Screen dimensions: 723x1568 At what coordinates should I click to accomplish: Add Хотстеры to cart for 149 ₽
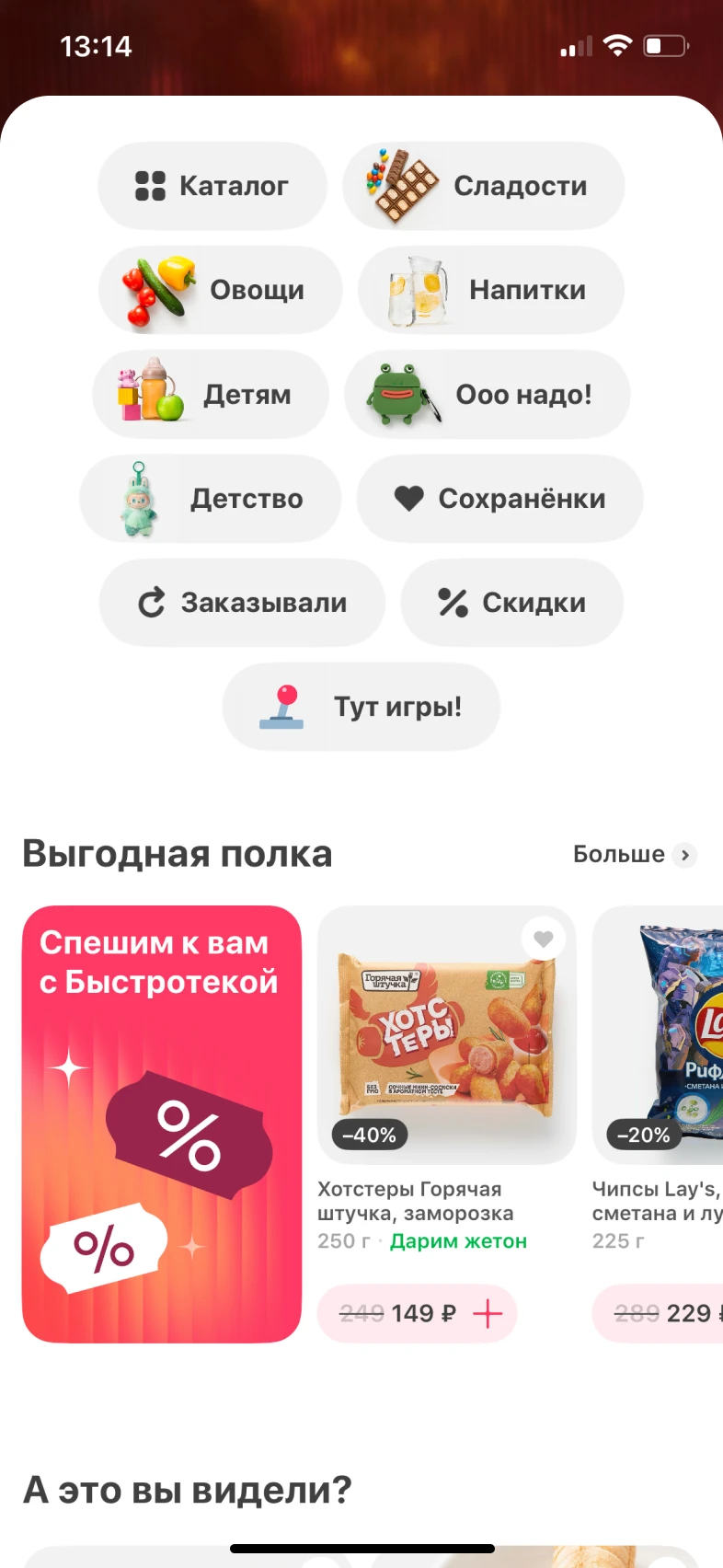click(x=488, y=1314)
